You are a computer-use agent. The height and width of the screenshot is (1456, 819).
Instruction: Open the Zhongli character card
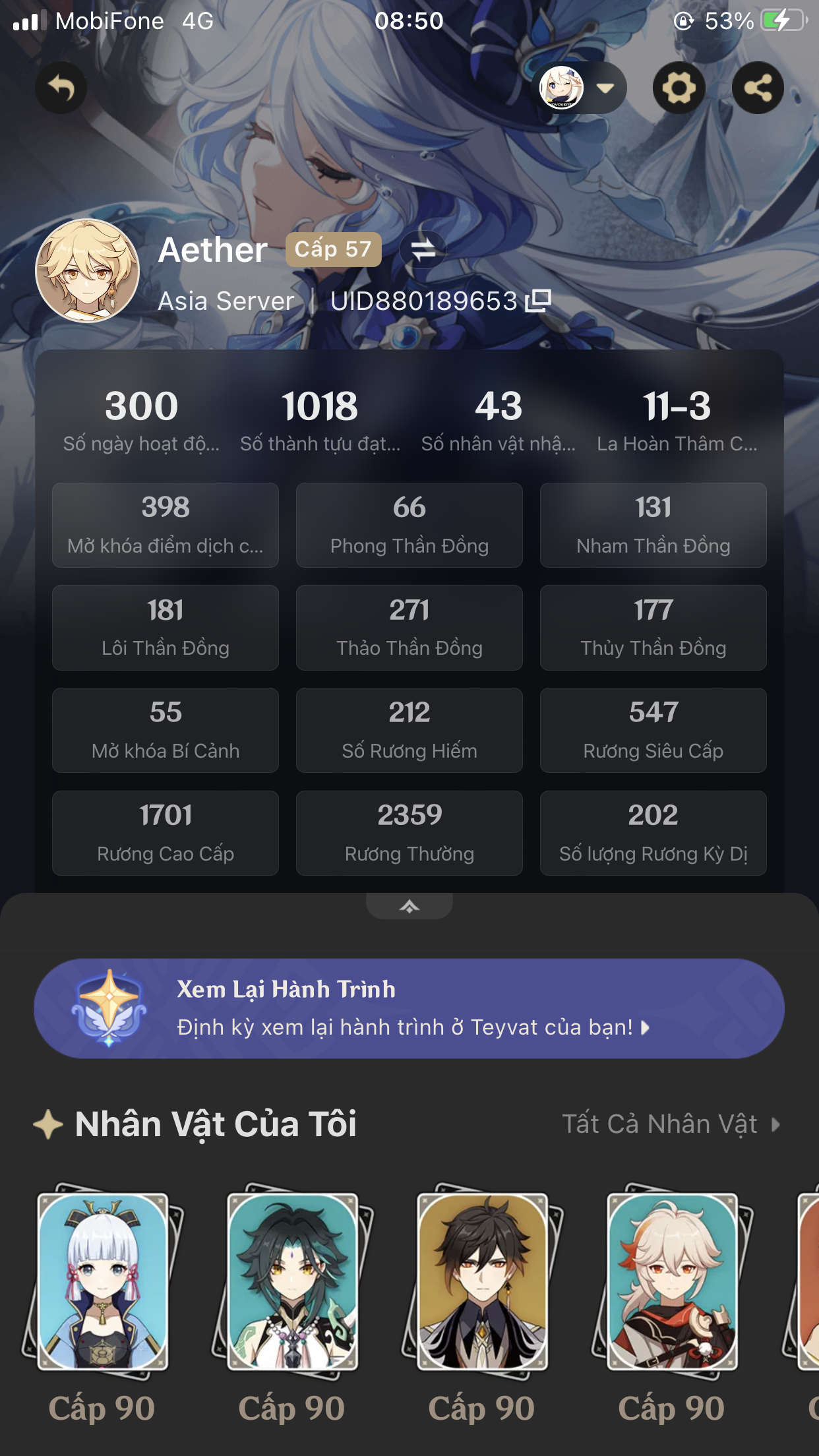tap(482, 1281)
